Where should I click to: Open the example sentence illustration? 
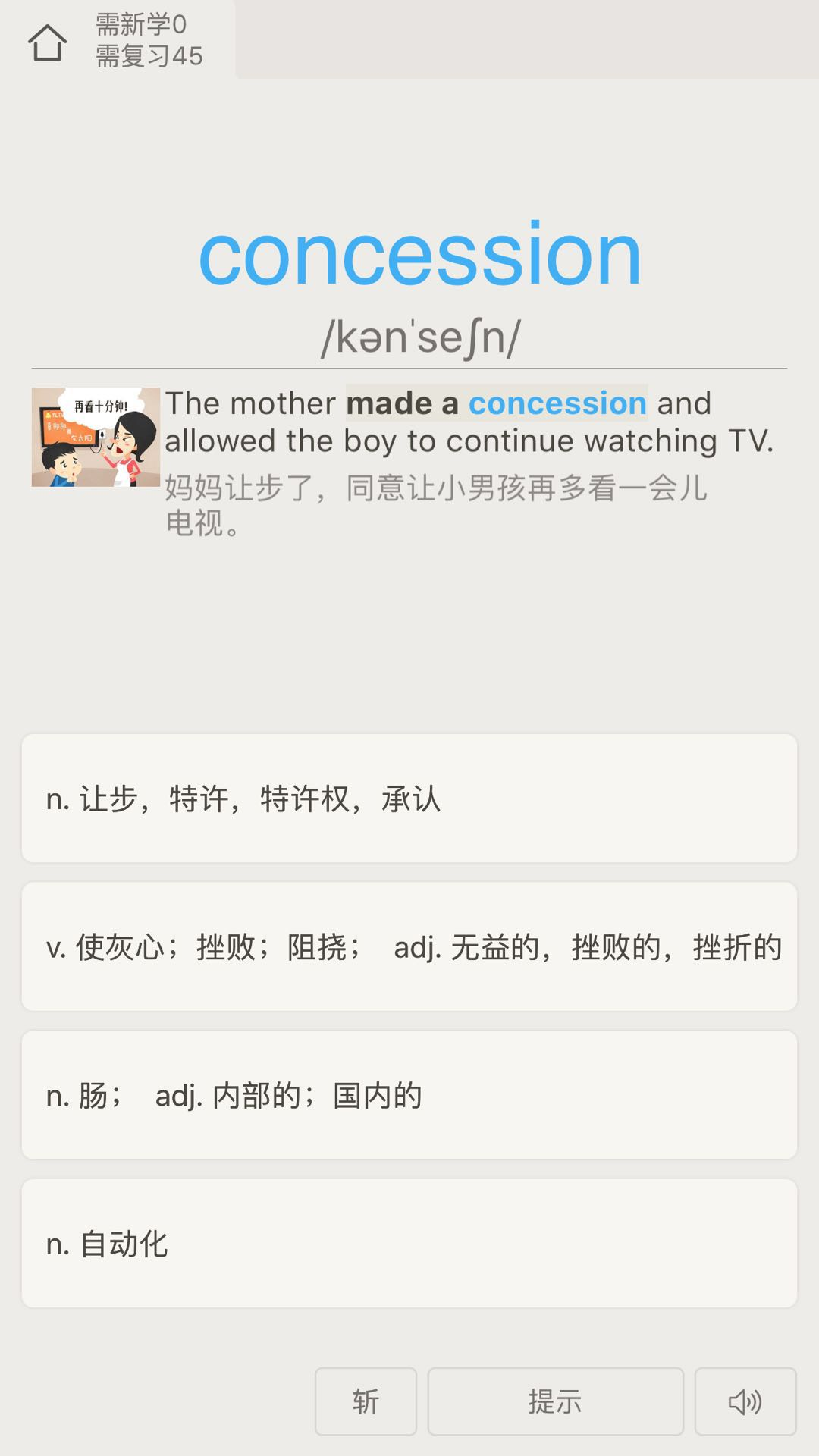pos(96,438)
